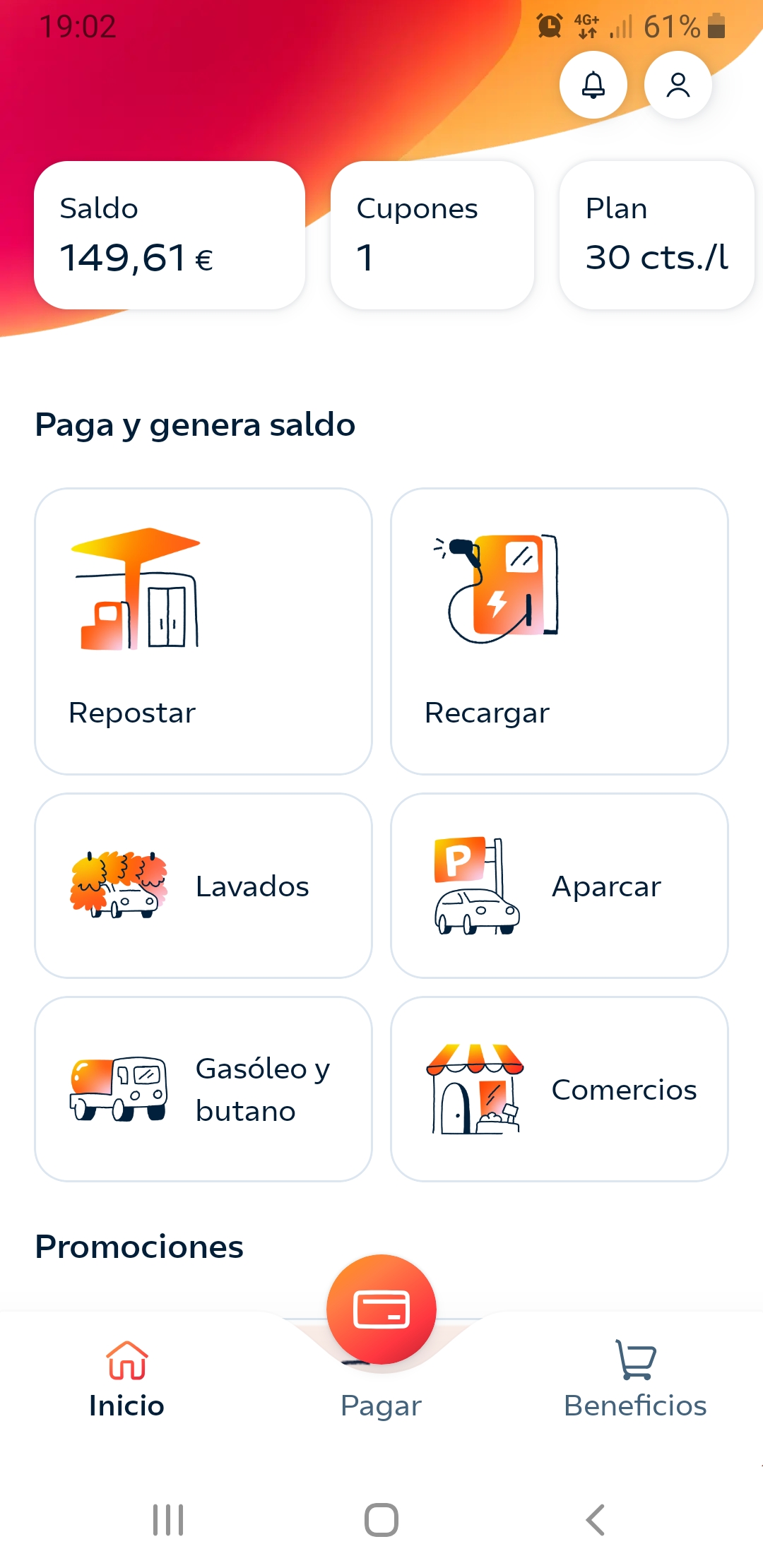
Task: Open Lavados car wash
Action: tap(203, 886)
